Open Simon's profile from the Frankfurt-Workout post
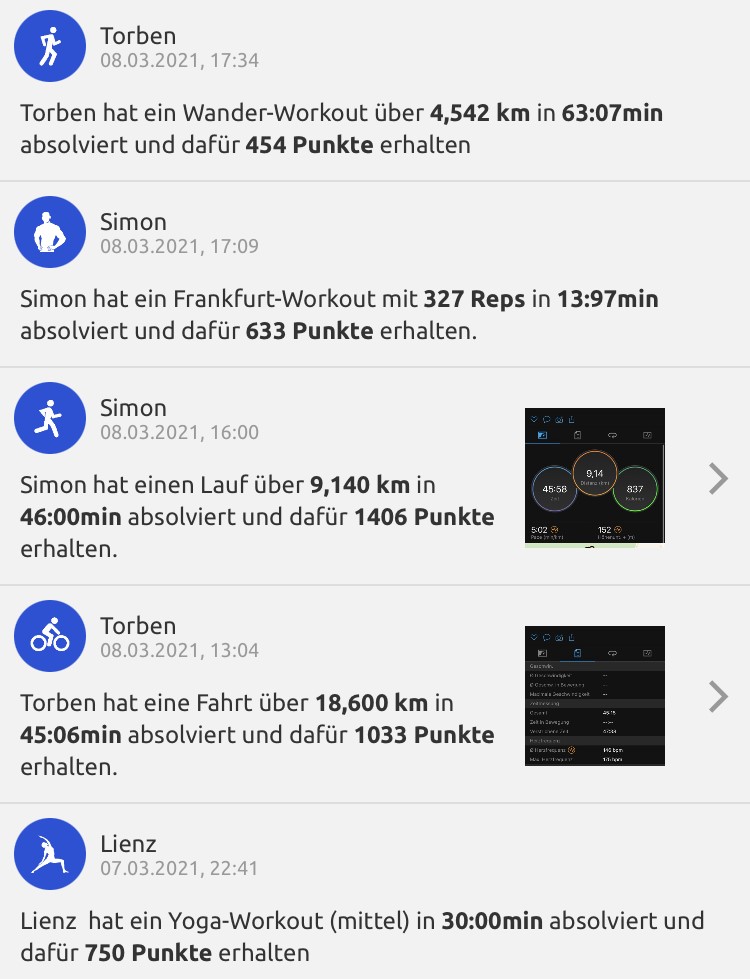 [x=134, y=221]
